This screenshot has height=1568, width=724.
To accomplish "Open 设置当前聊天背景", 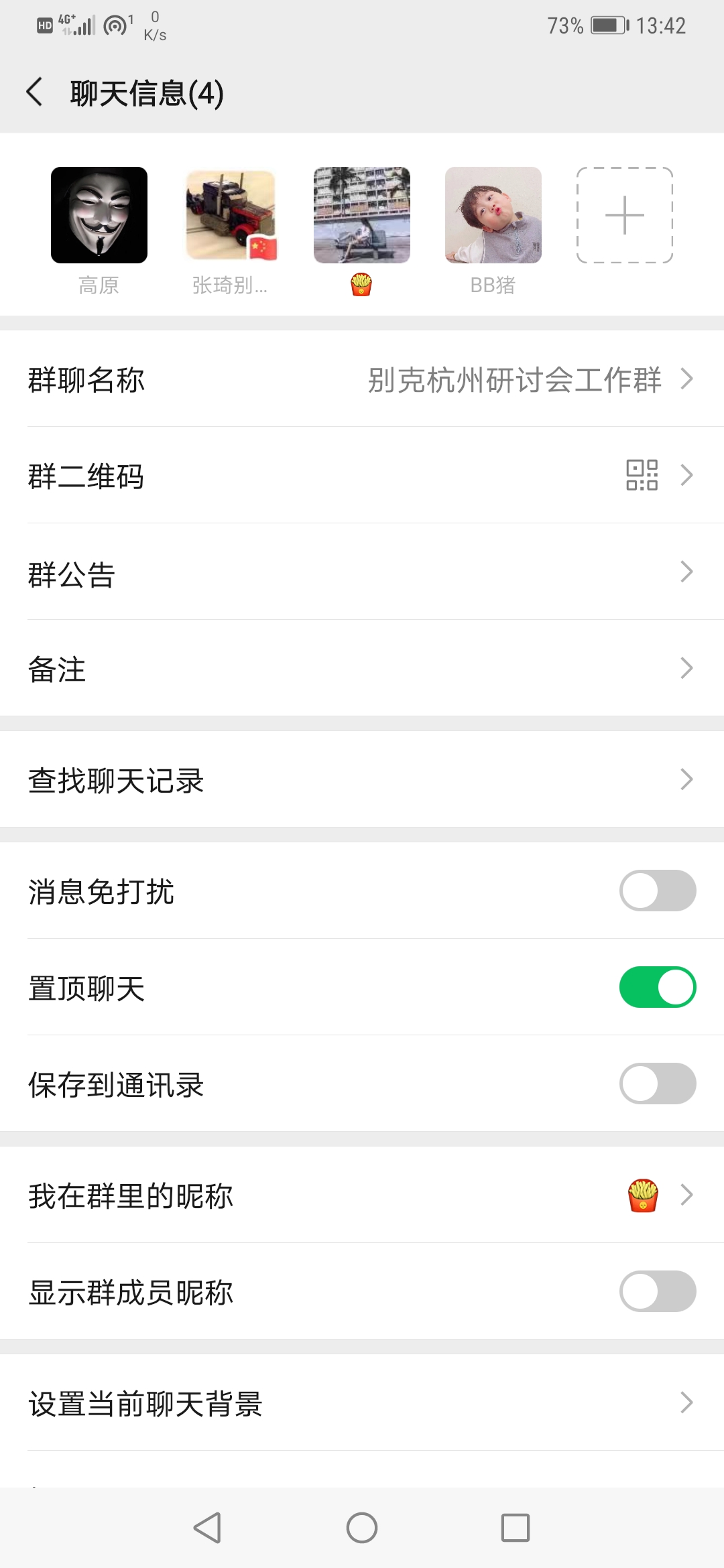I will coord(362,1403).
